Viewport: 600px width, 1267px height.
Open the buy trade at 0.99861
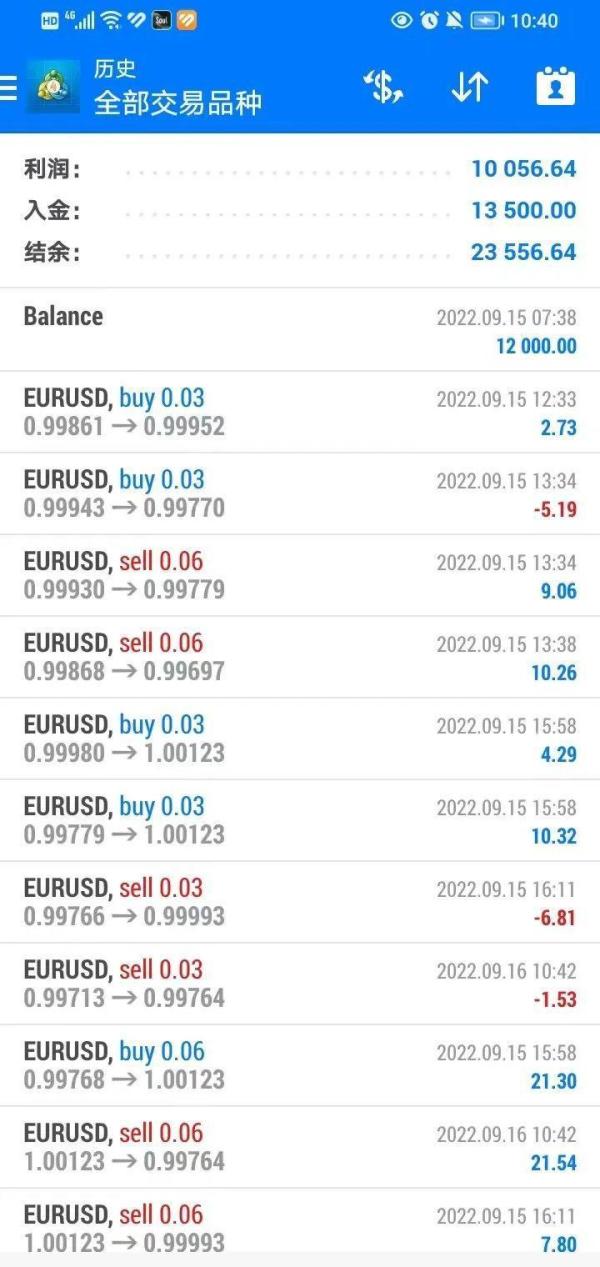(300, 412)
